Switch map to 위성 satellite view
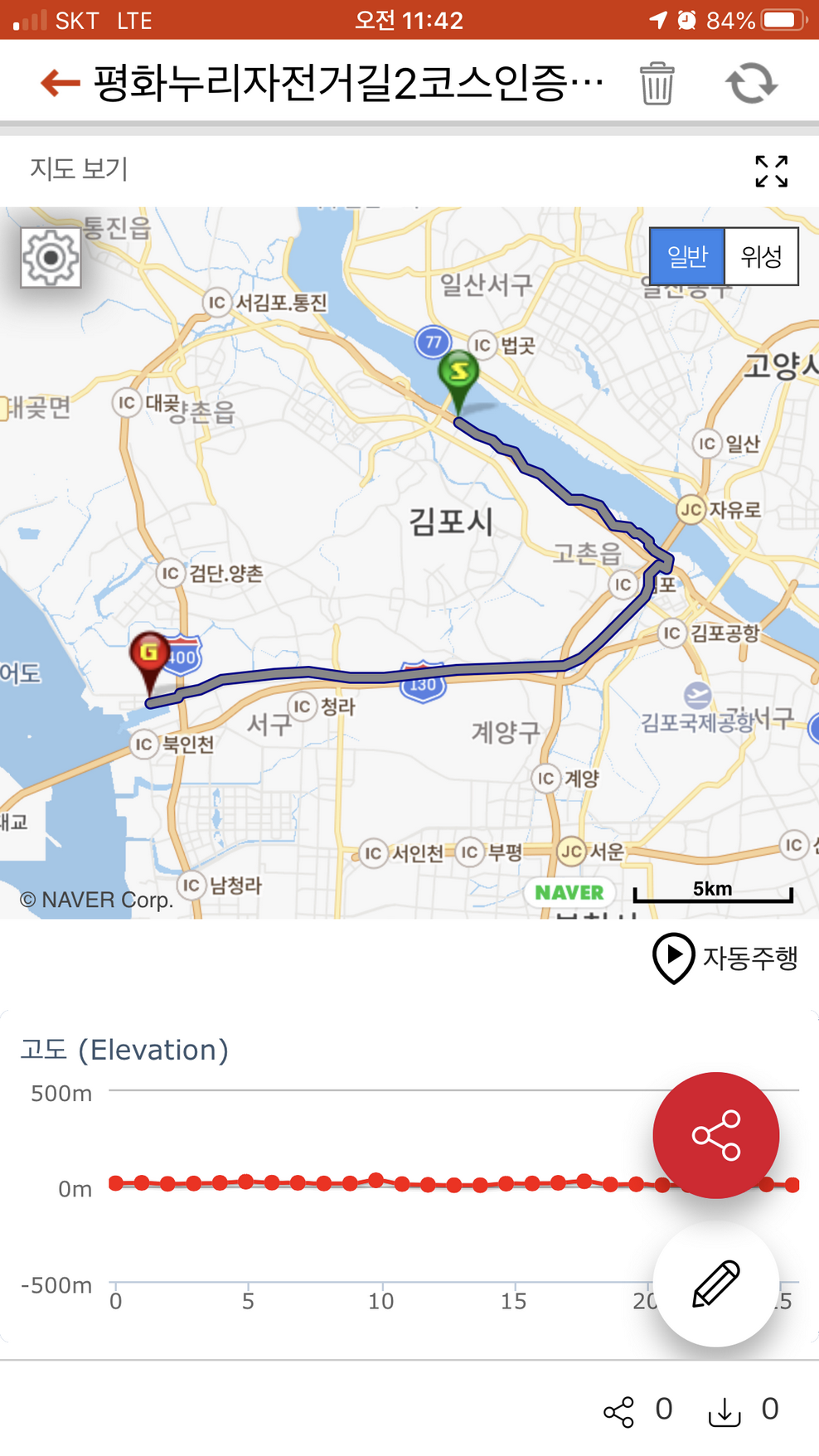The width and height of the screenshot is (819, 1456). tap(761, 256)
